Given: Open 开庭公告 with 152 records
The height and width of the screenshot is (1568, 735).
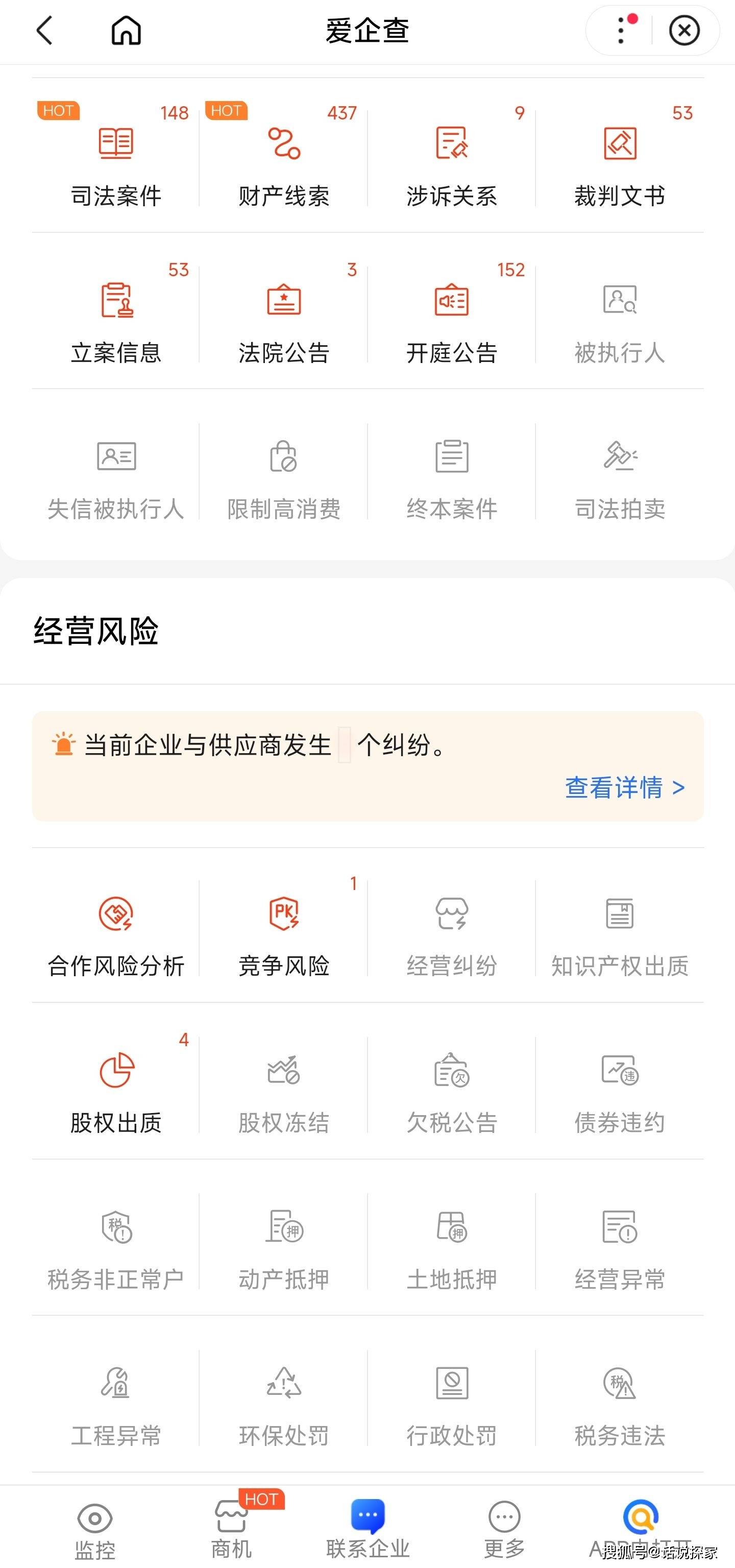Looking at the screenshot, I should point(452,312).
